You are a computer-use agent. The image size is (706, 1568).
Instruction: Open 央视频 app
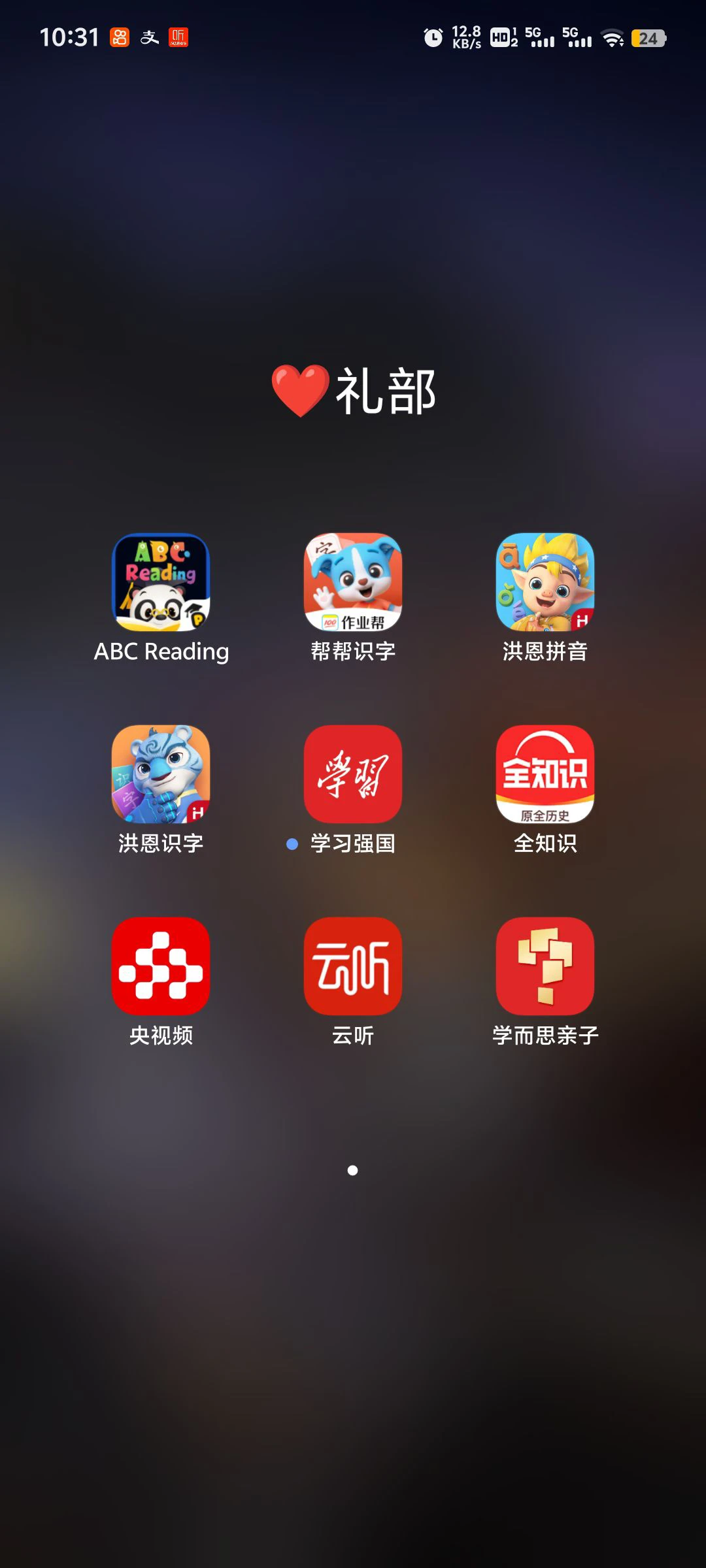[x=161, y=966]
